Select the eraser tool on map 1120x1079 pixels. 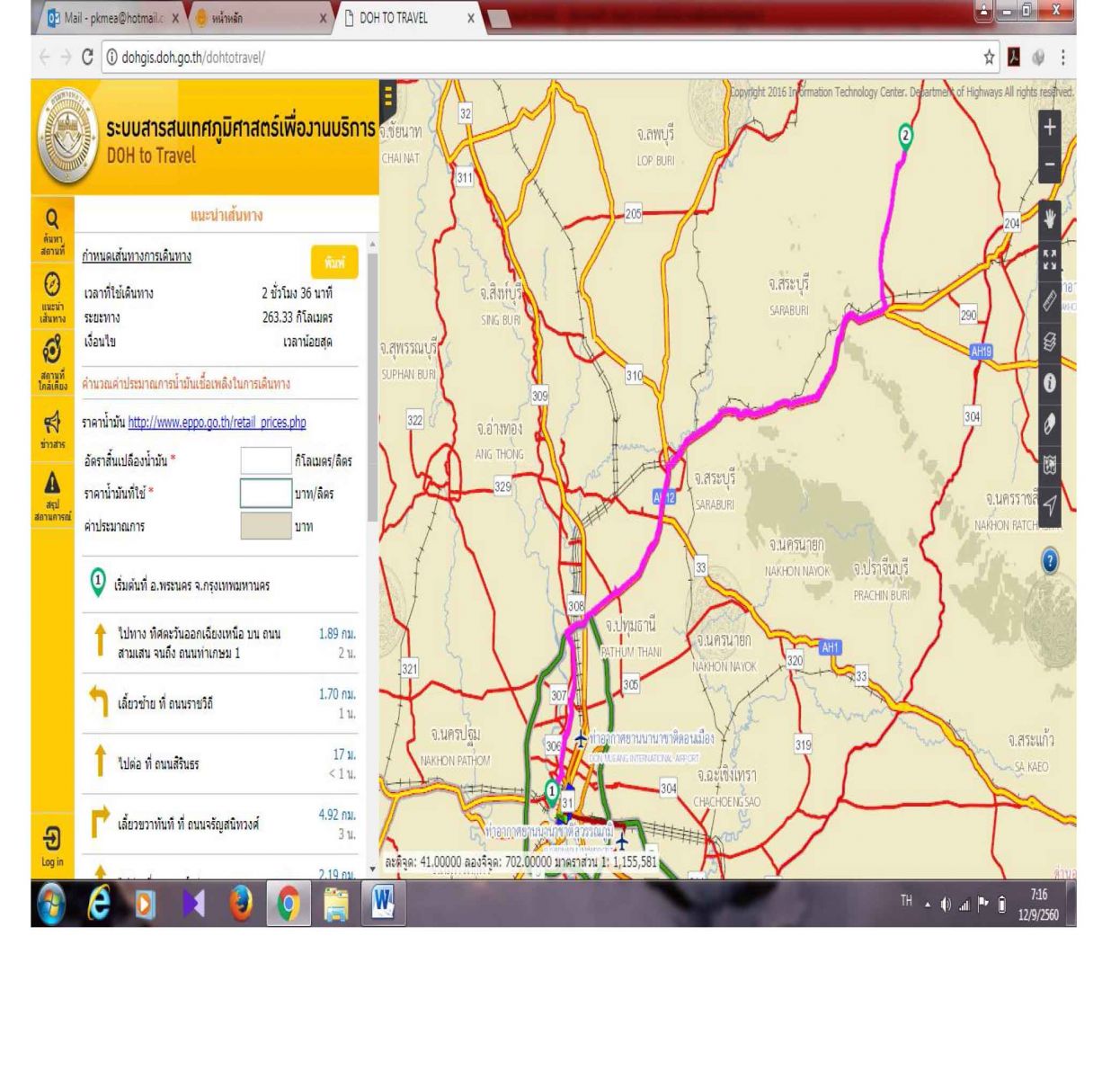pos(1049,424)
